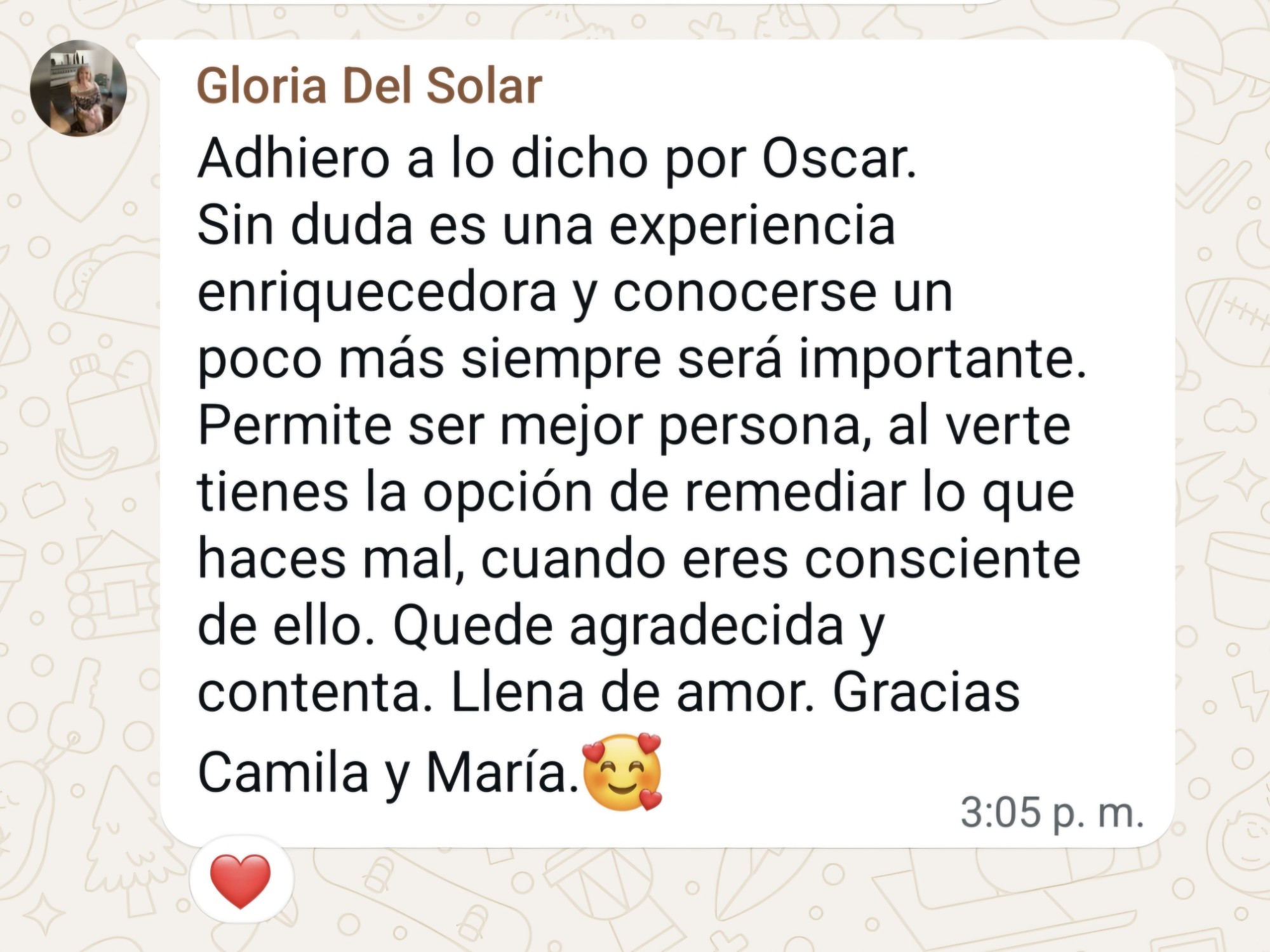Open Gloria Del Solar's profile picture
The image size is (1270, 952).
coord(78,88)
